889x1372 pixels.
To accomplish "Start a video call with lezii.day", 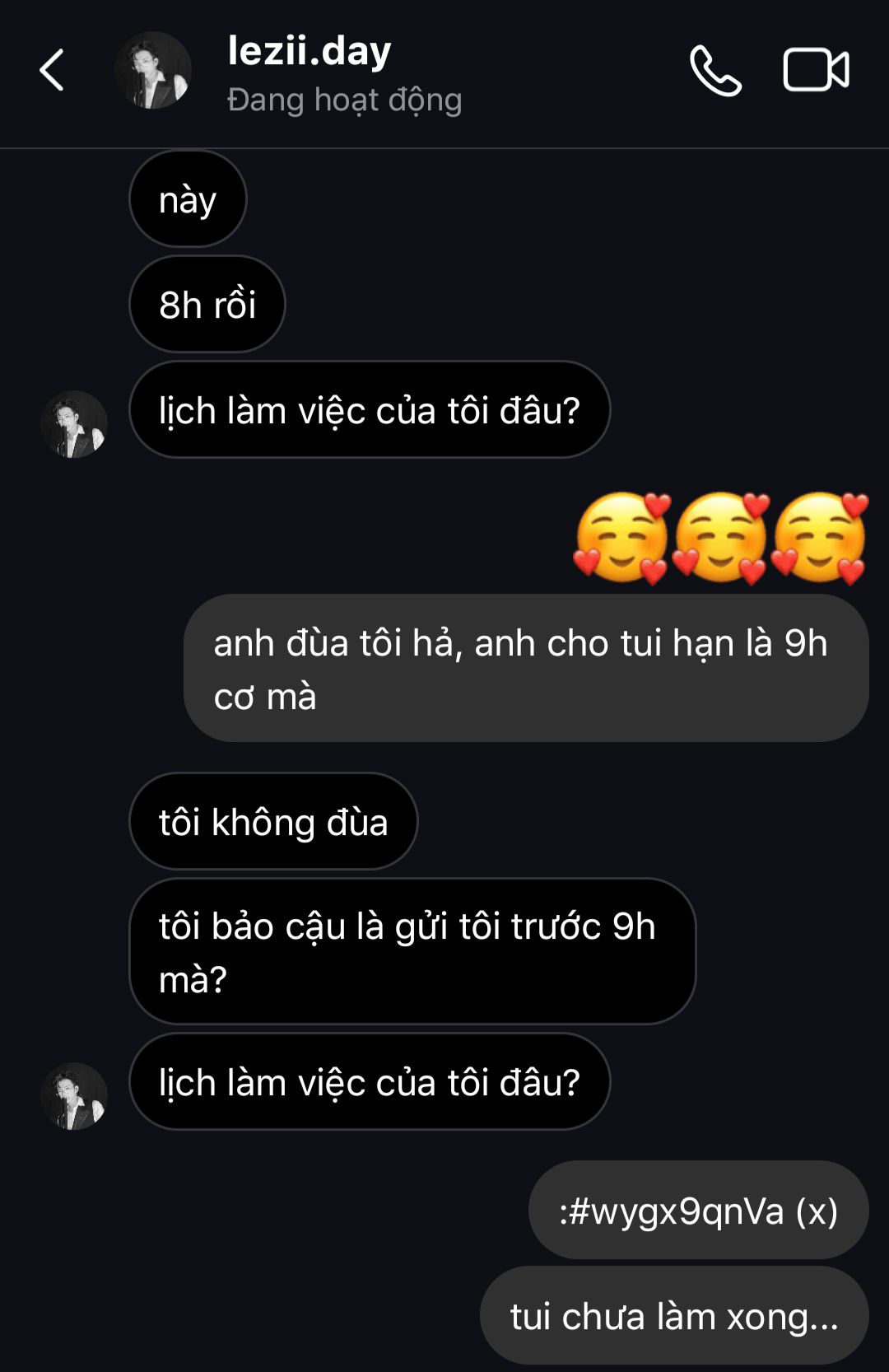I will (815, 70).
